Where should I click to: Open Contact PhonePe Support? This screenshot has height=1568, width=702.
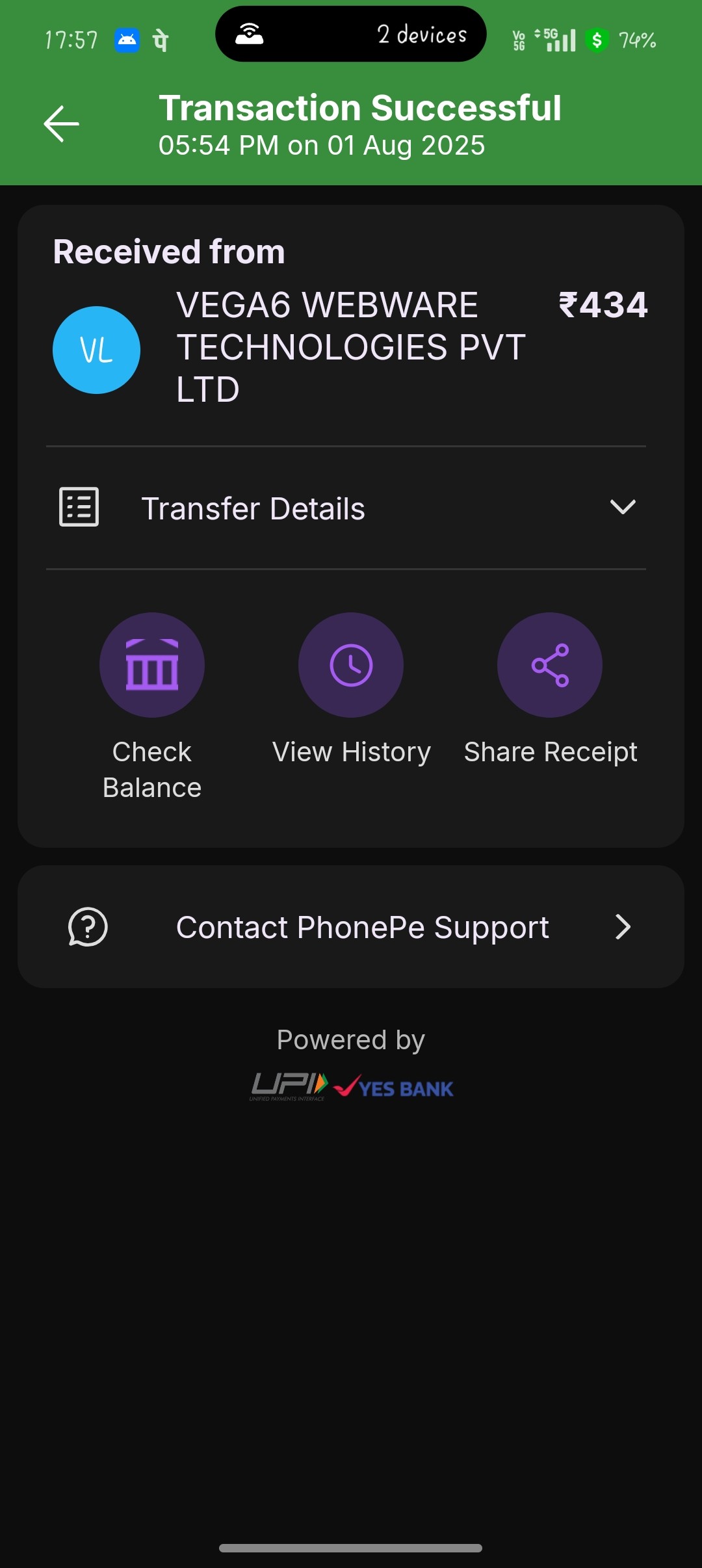point(351,927)
